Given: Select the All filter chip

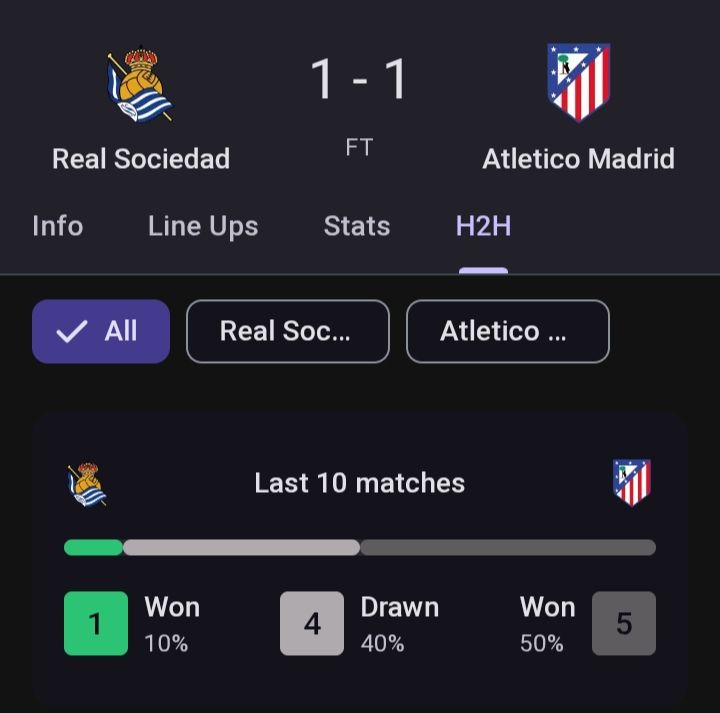Looking at the screenshot, I should tap(101, 331).
